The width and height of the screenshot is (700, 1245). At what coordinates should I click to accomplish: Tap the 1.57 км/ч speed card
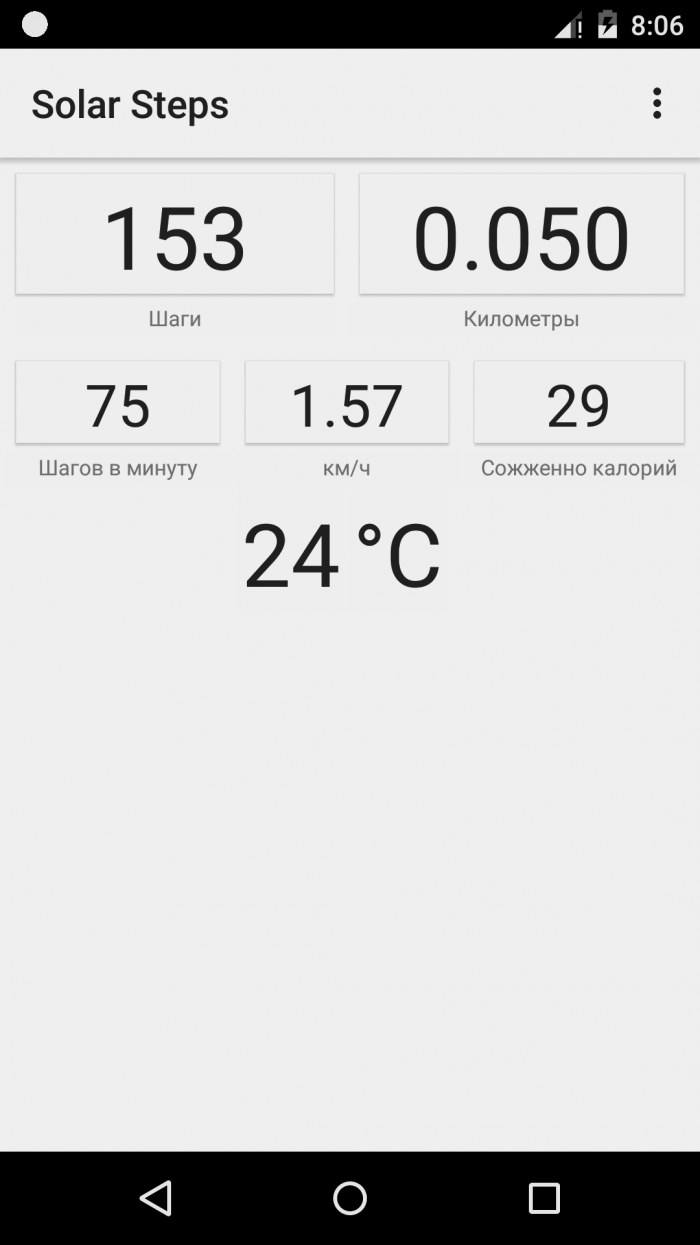347,402
